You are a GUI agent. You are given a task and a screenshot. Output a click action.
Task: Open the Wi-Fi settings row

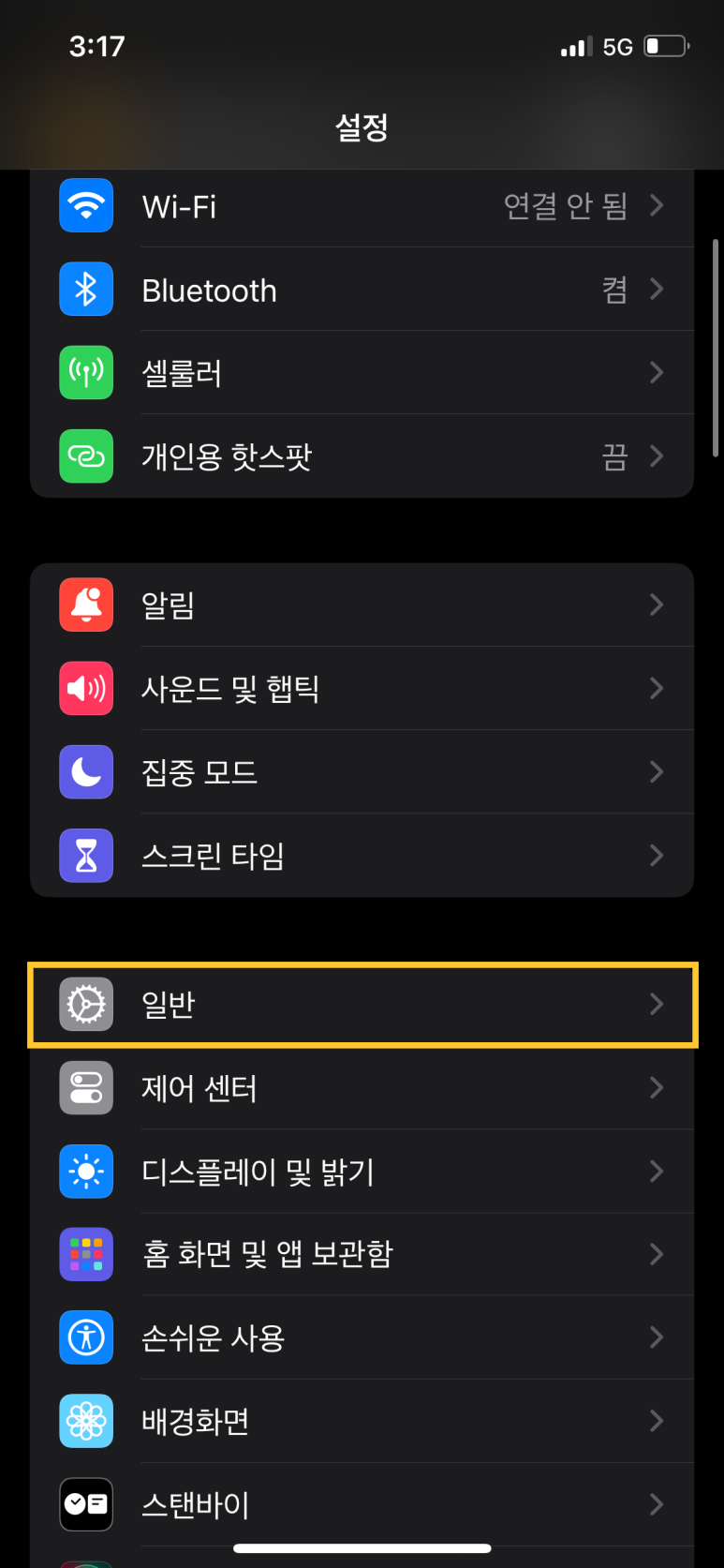click(x=362, y=206)
